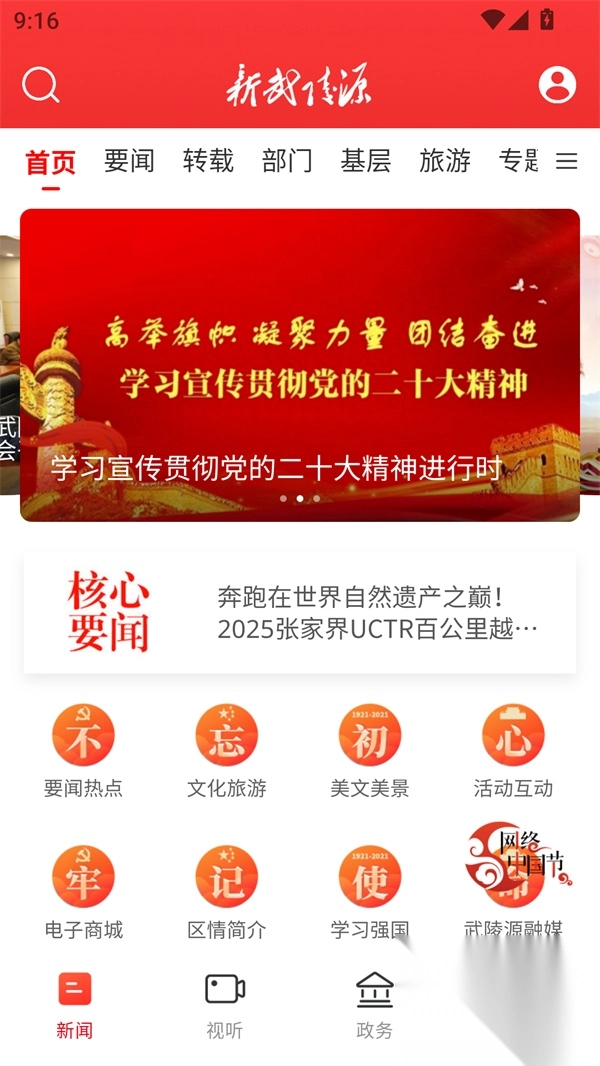
Task: Switch to the 视听 bottom tab
Action: click(225, 1003)
